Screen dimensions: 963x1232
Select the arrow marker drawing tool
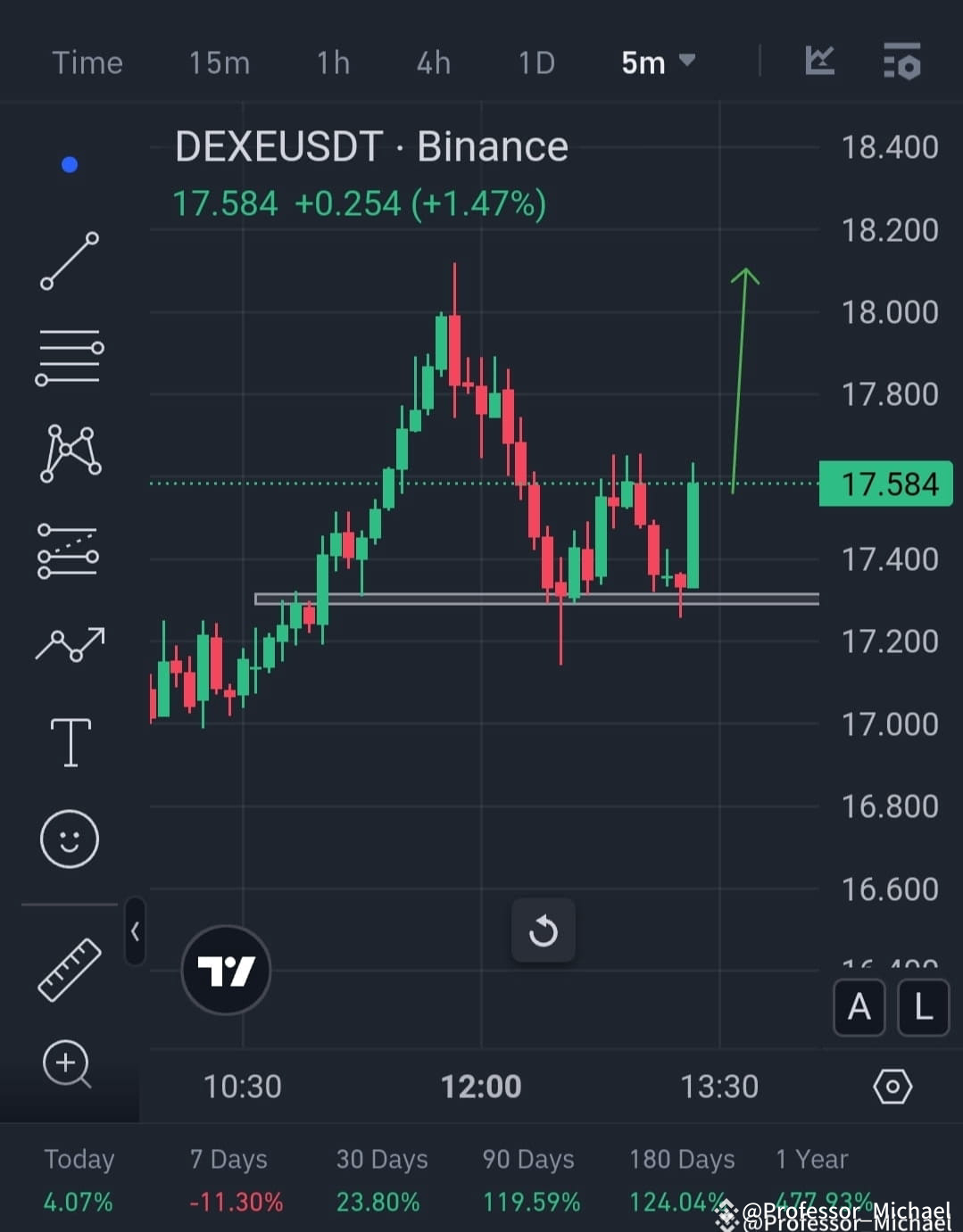click(x=69, y=644)
